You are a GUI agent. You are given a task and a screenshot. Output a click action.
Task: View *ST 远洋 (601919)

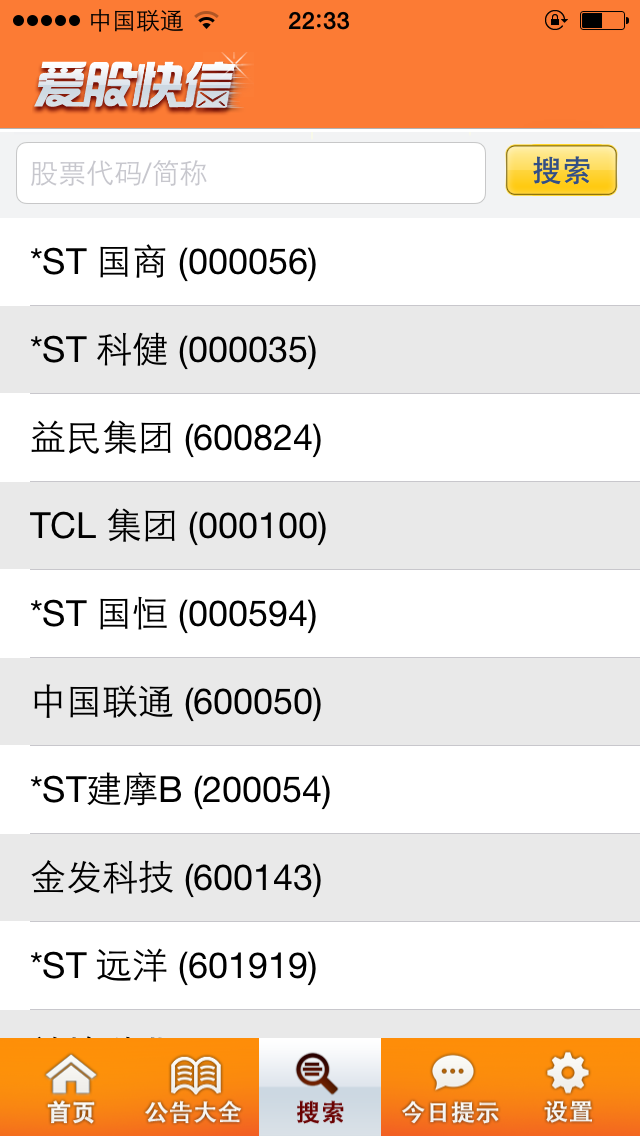(x=320, y=966)
